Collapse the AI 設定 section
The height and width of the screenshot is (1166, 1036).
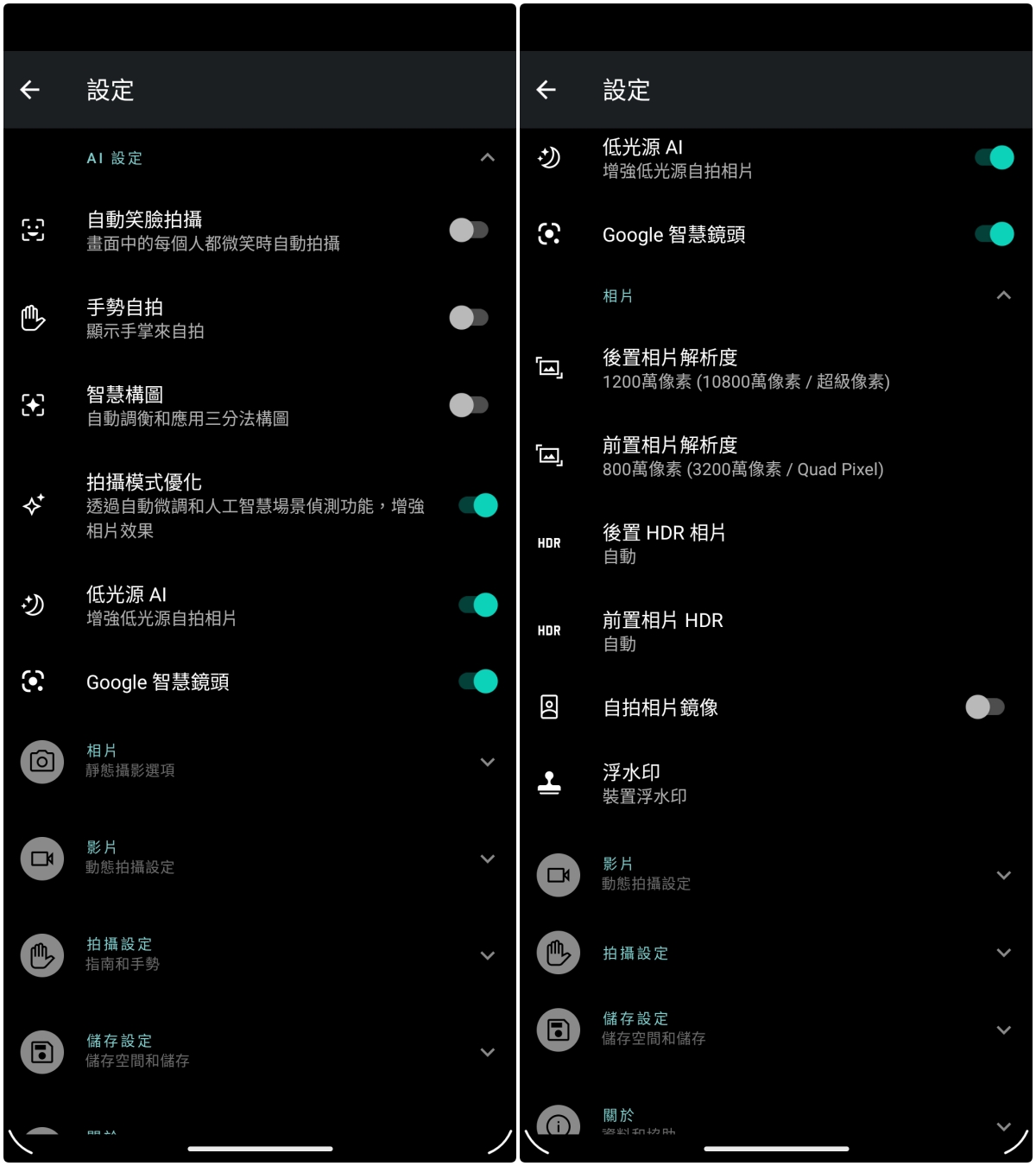[487, 158]
